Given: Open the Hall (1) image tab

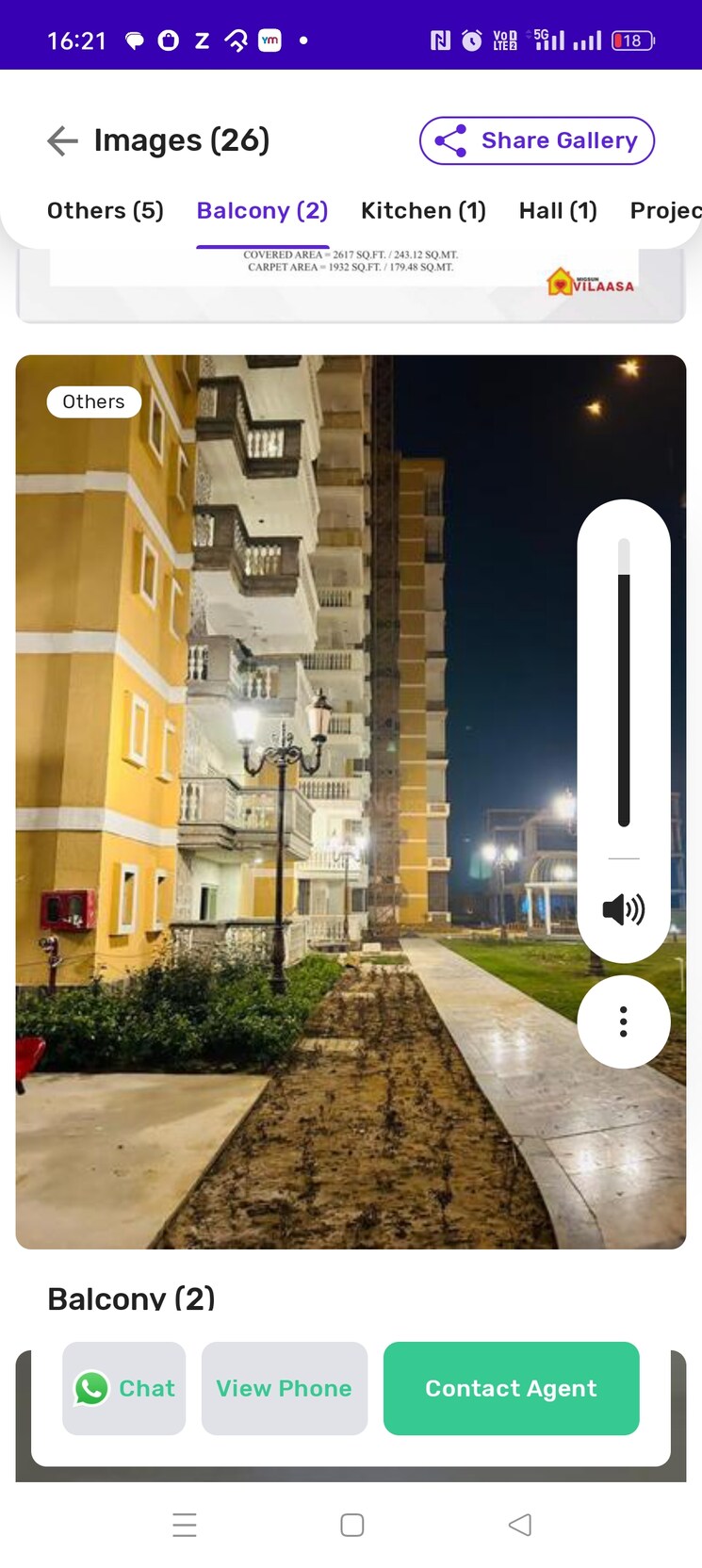Looking at the screenshot, I should coord(558,210).
